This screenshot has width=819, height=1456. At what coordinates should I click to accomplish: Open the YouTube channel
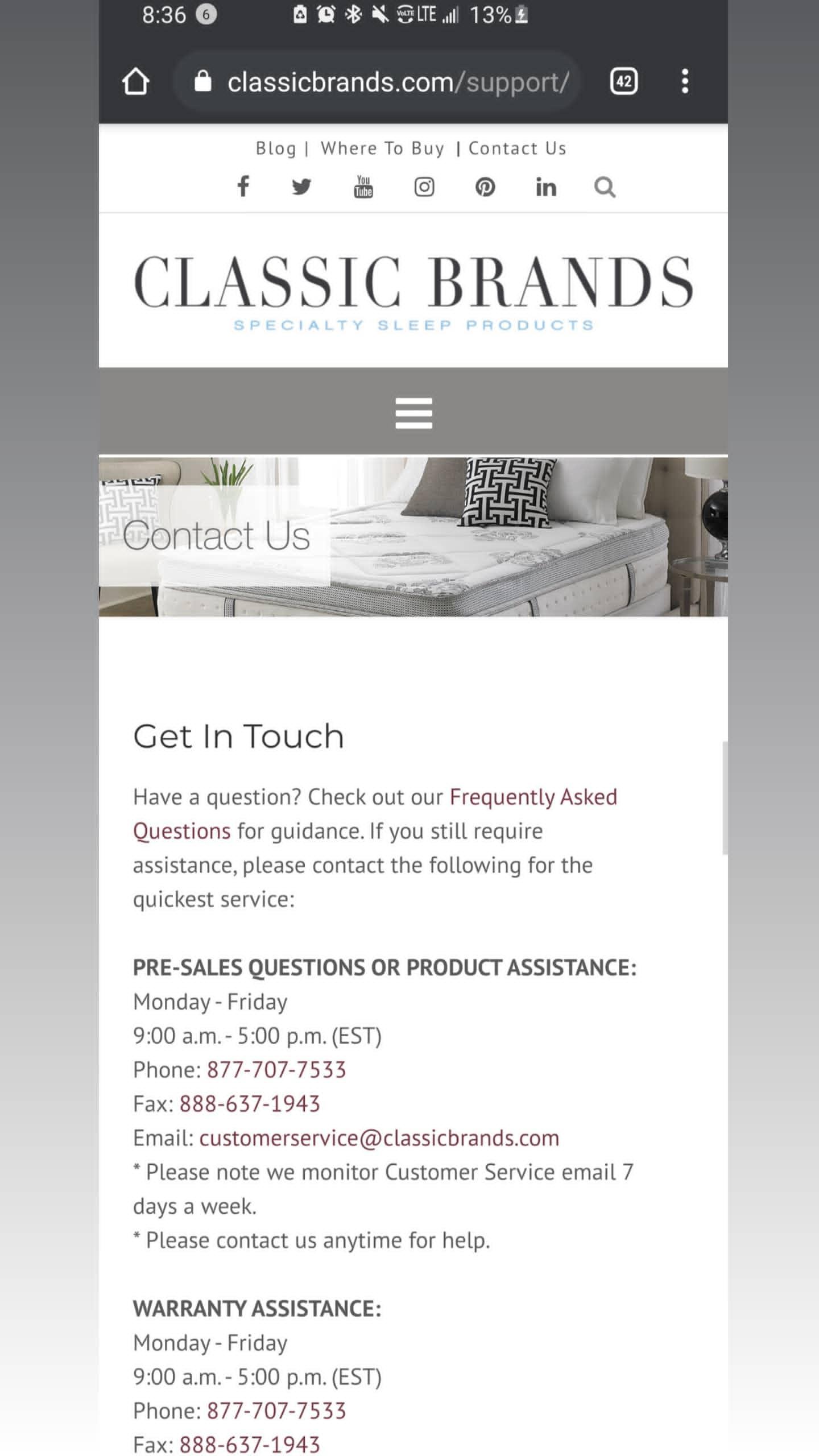click(x=363, y=187)
